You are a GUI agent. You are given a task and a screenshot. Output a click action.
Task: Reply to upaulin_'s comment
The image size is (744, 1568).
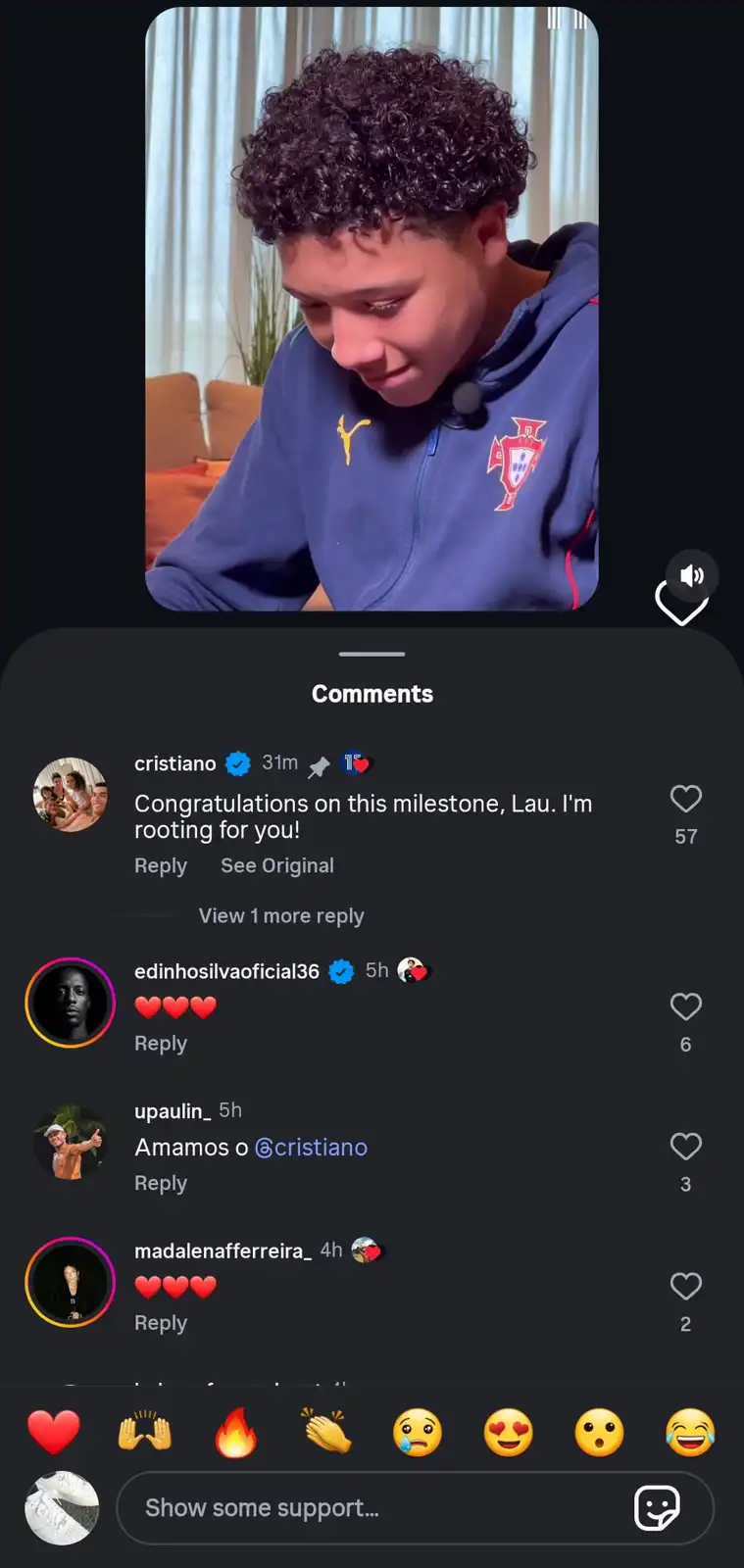[x=161, y=1184]
